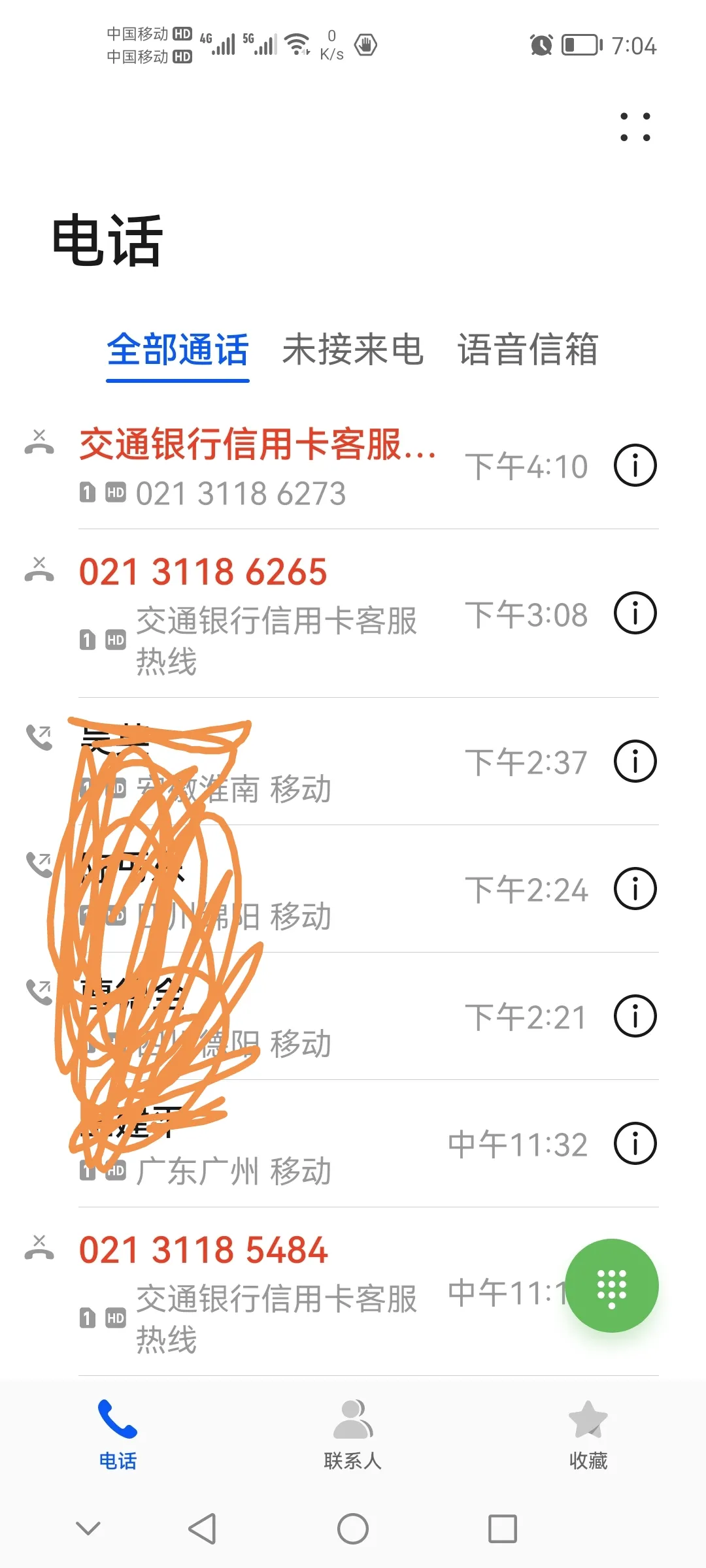This screenshot has height=1568, width=706.
Task: Open details for the 下午4:10 call
Action: (x=635, y=466)
